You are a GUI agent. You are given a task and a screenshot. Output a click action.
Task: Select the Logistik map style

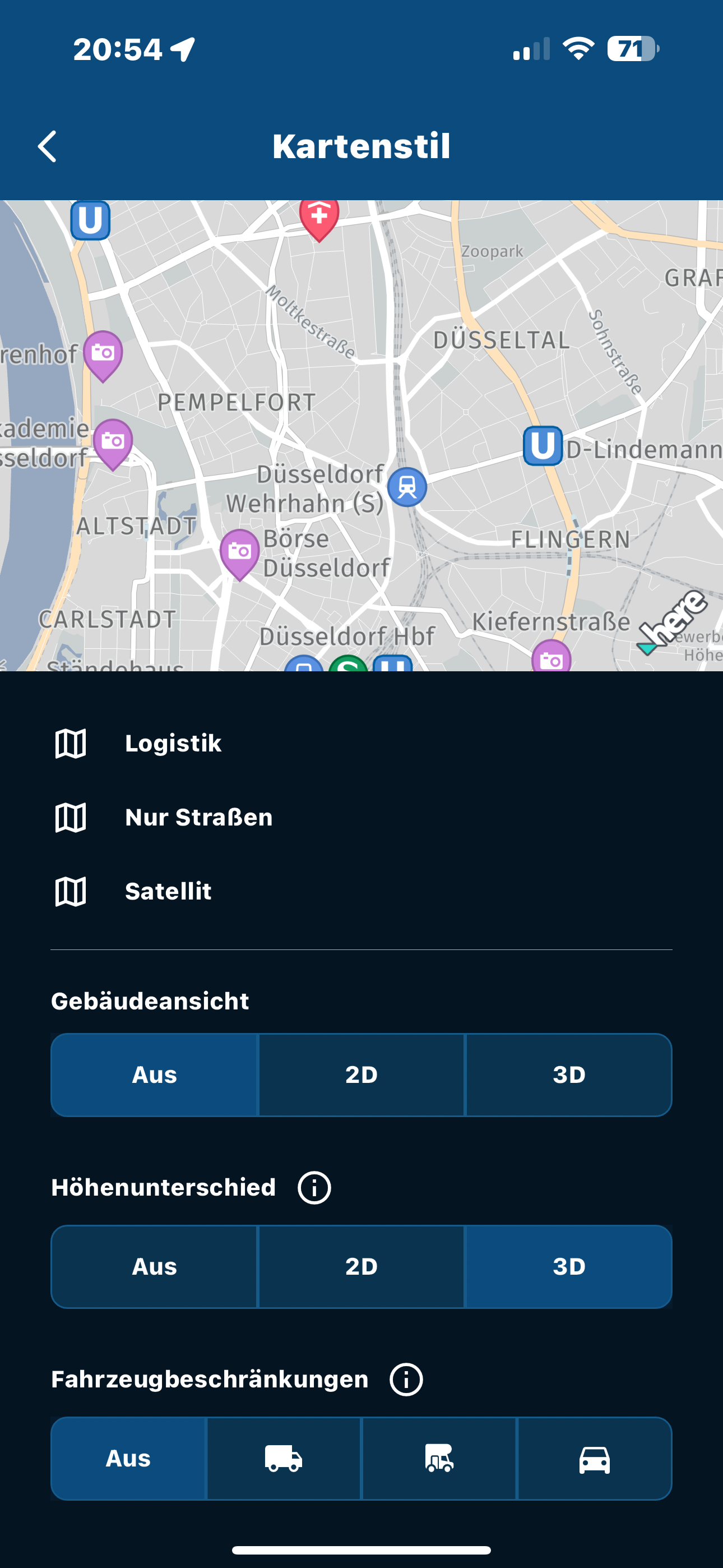tap(361, 743)
